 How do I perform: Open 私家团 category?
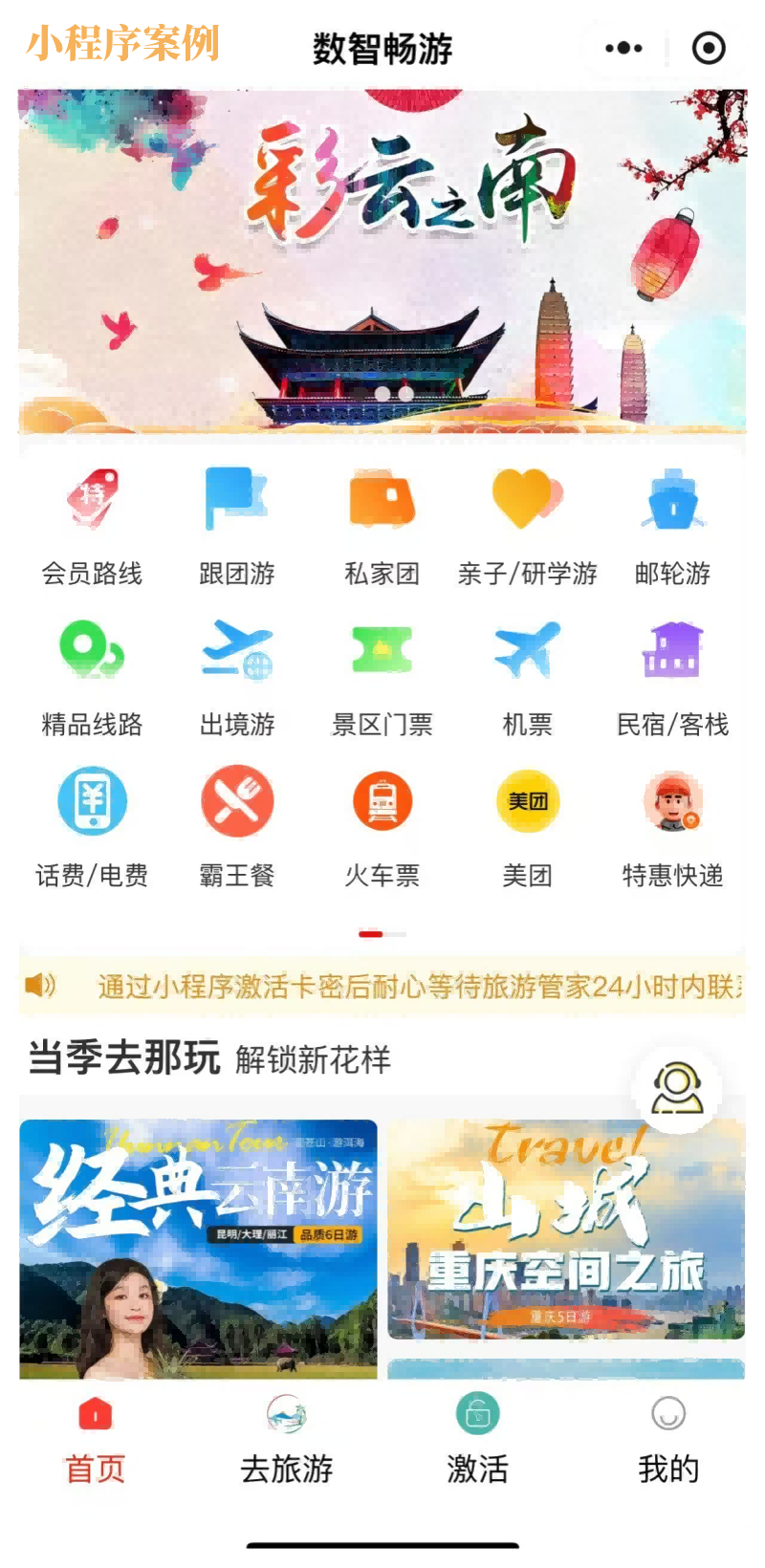pyautogui.click(x=382, y=525)
